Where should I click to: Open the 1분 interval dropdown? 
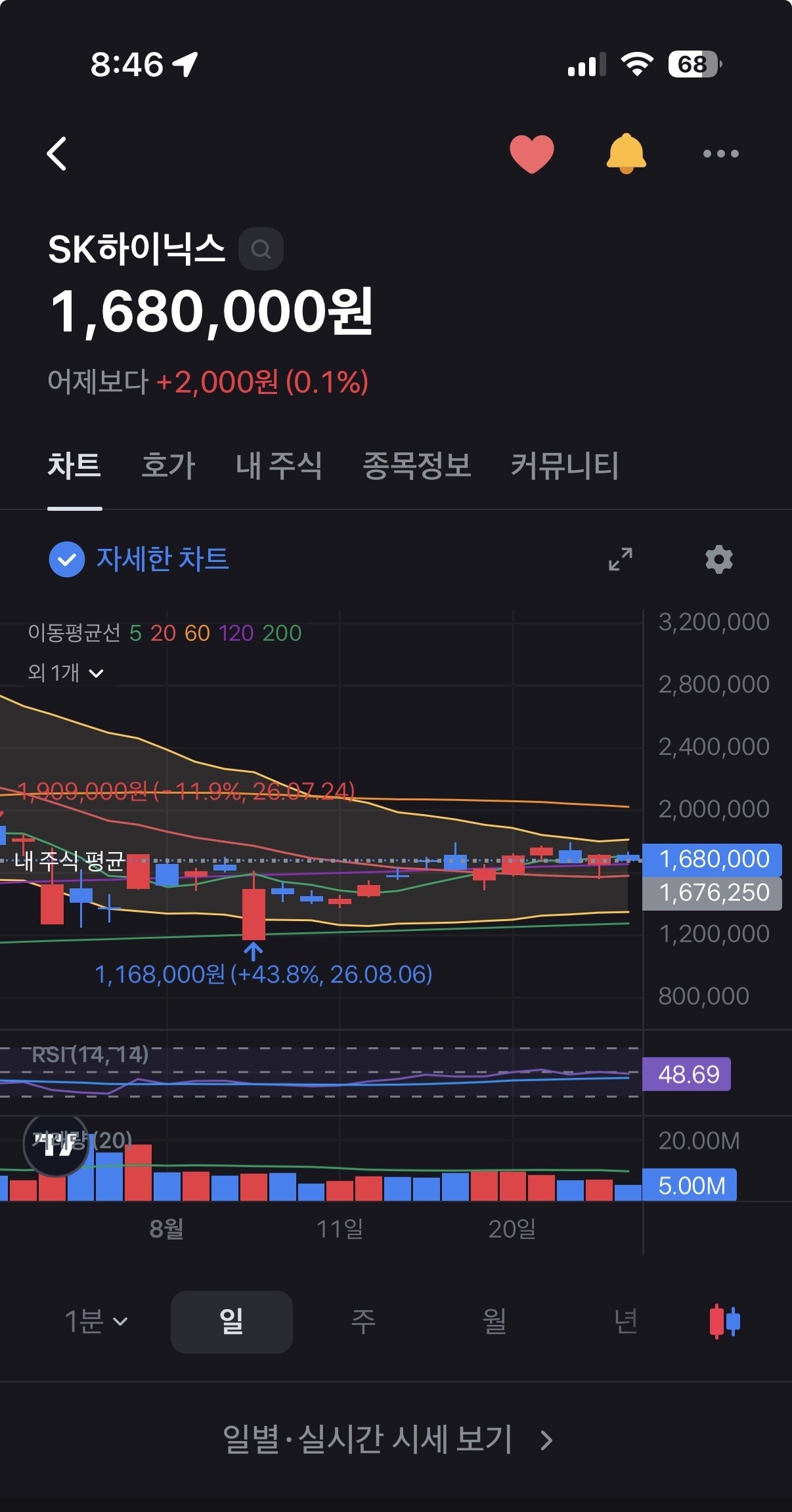[x=97, y=1321]
